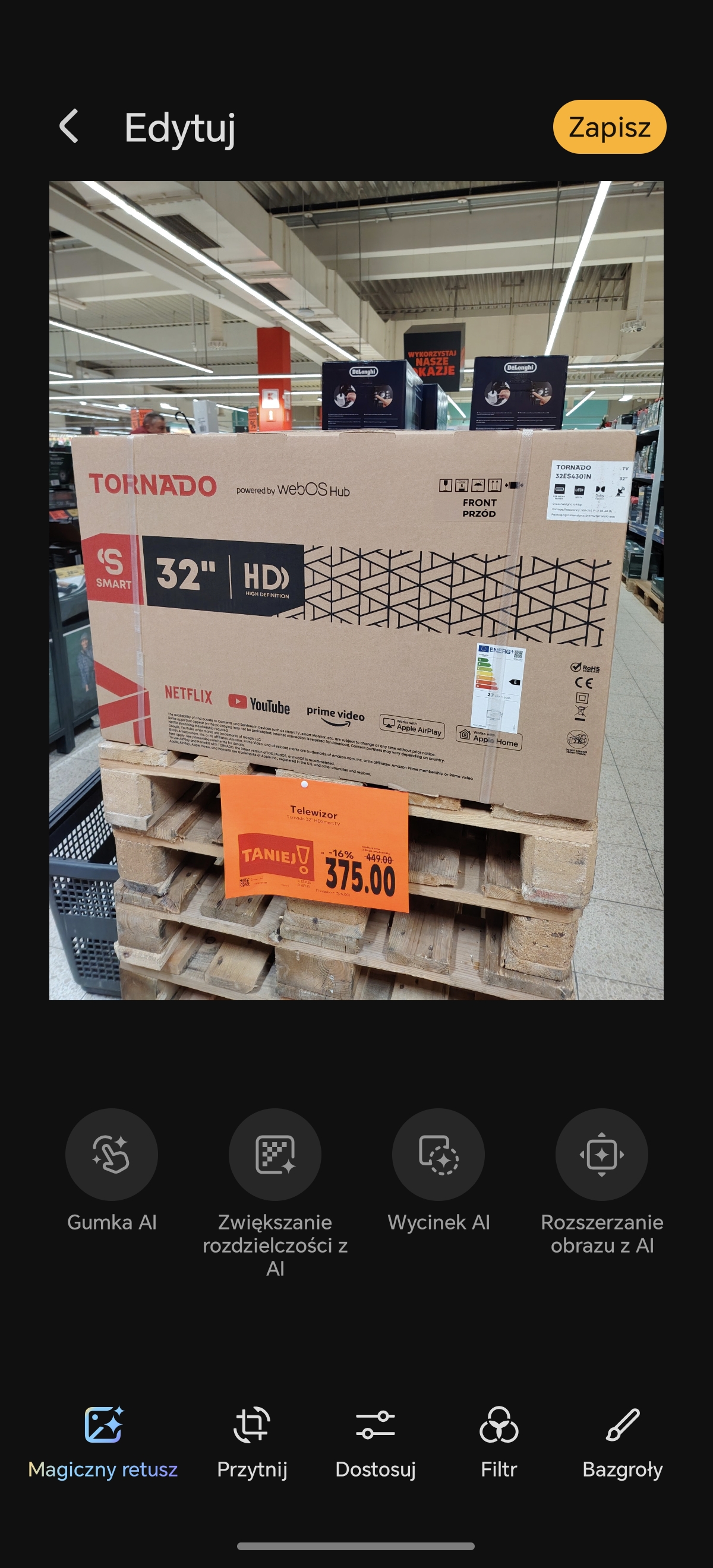Choose Rozszerzanie obrazu z AI

point(601,1155)
